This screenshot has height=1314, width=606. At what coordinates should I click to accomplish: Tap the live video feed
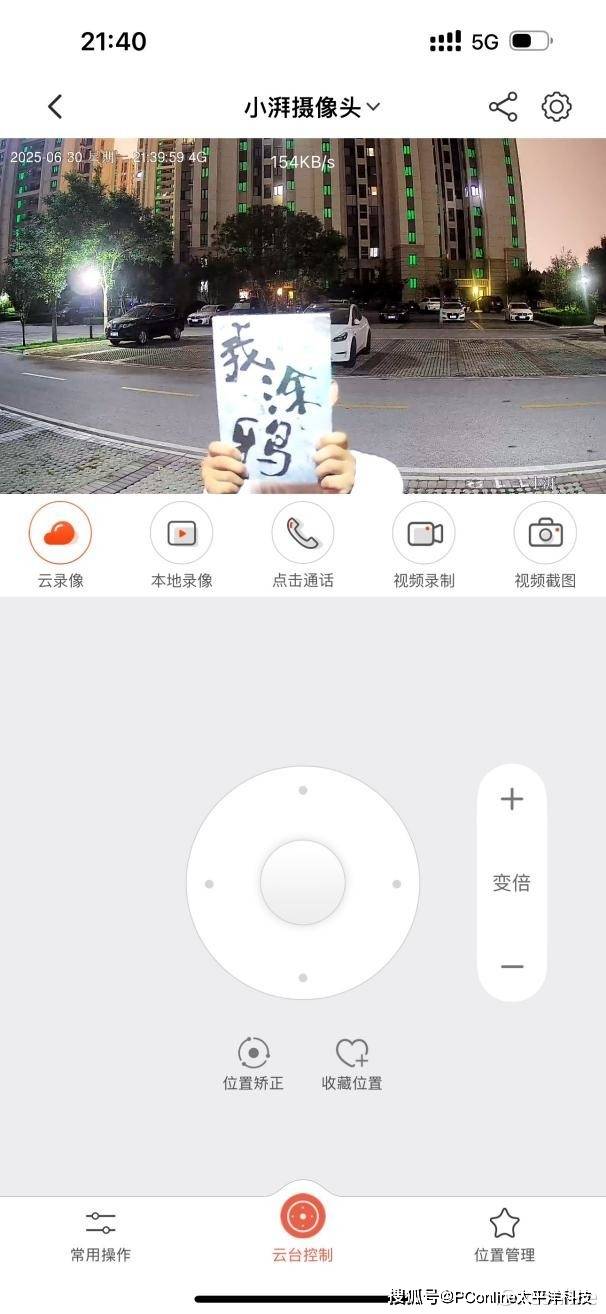(303, 315)
